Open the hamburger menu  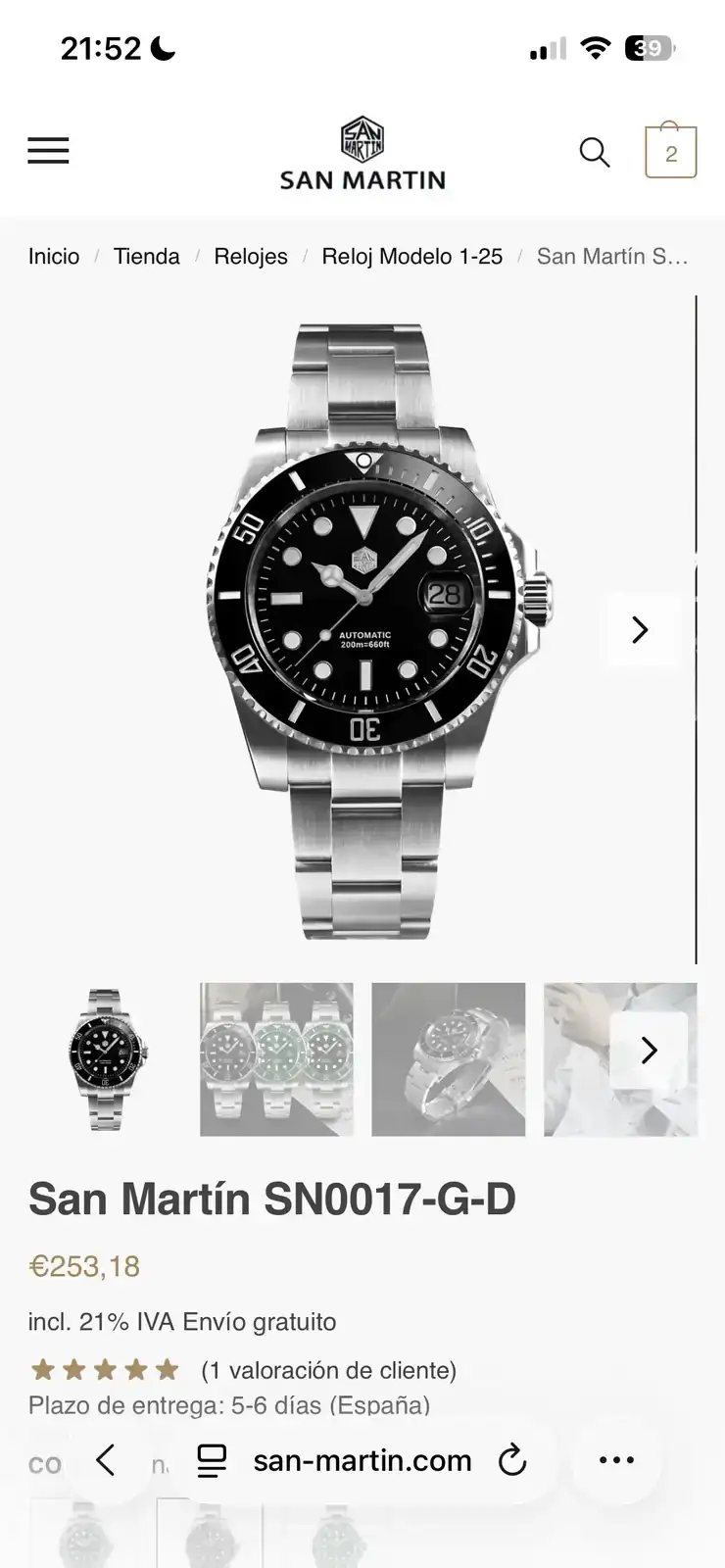click(x=48, y=151)
